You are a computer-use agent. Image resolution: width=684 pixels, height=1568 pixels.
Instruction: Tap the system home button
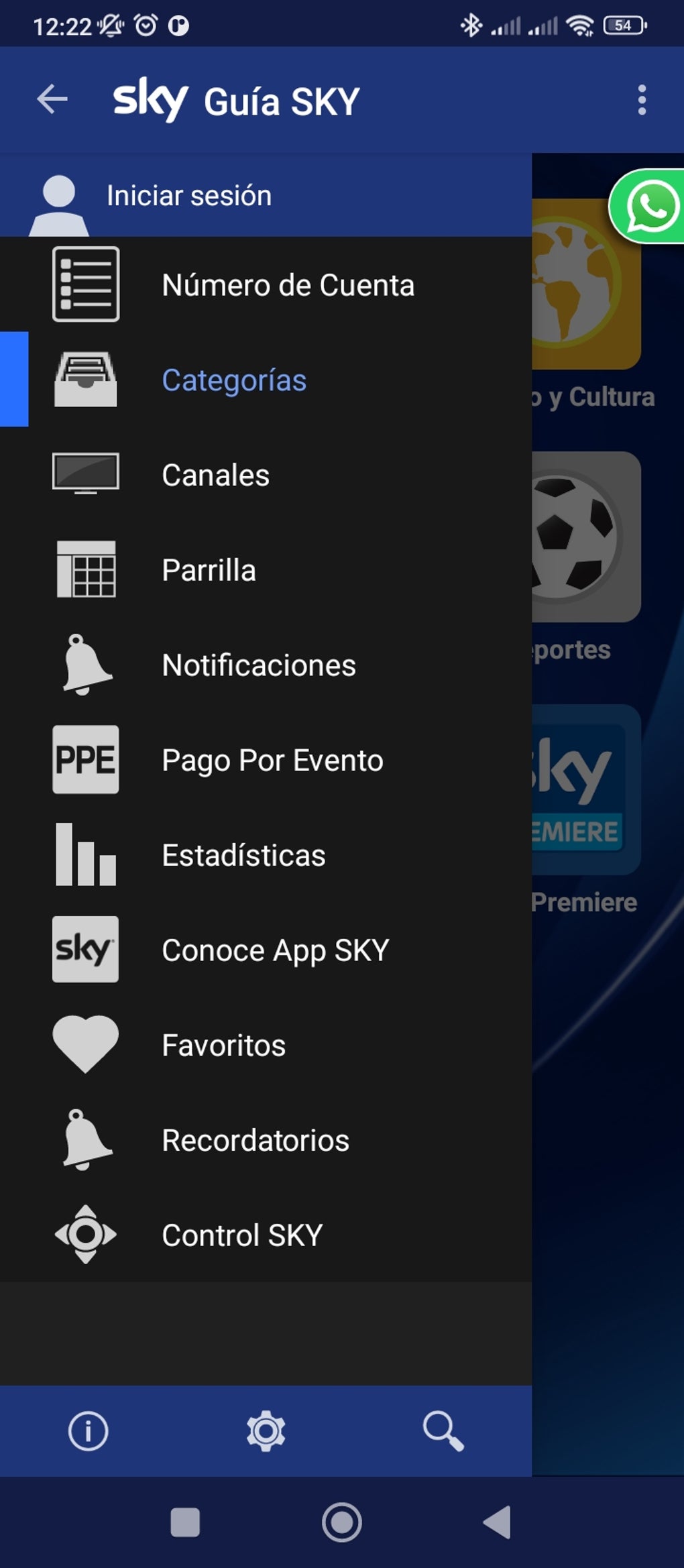341,1522
